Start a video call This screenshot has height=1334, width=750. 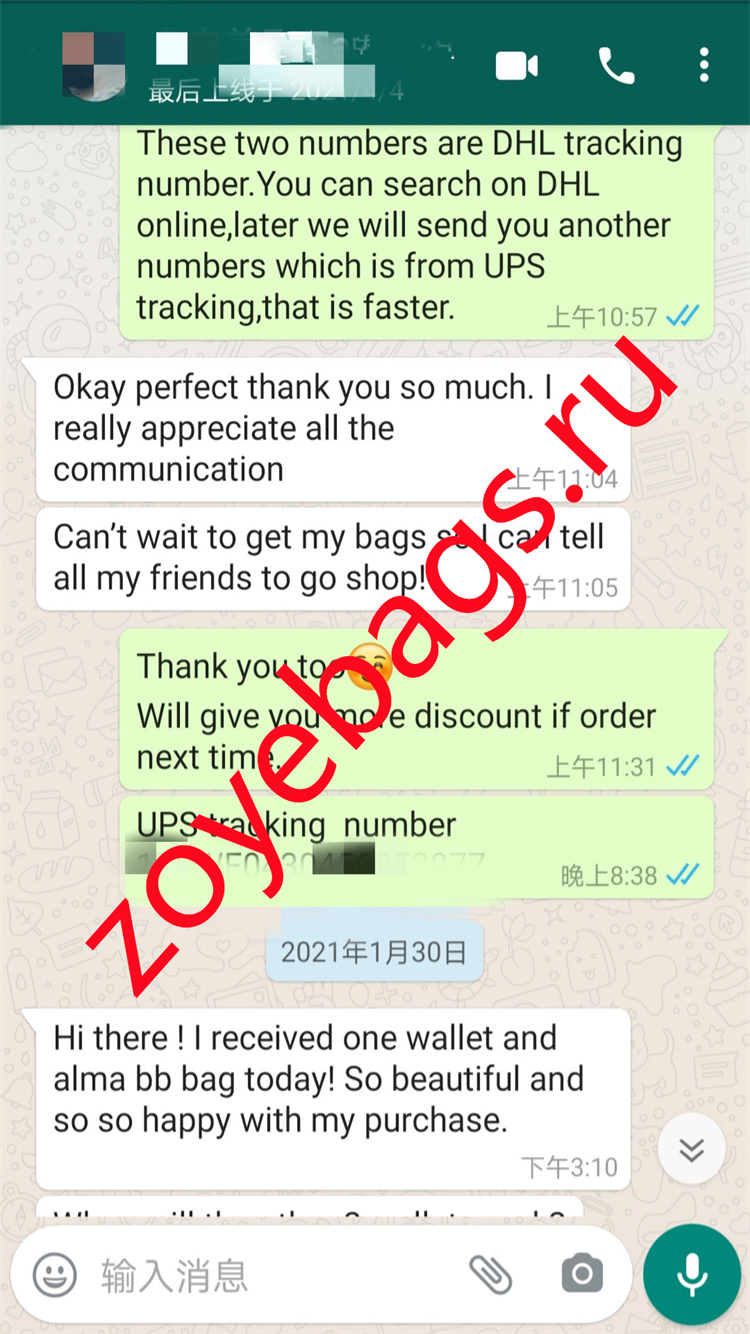[x=517, y=66]
